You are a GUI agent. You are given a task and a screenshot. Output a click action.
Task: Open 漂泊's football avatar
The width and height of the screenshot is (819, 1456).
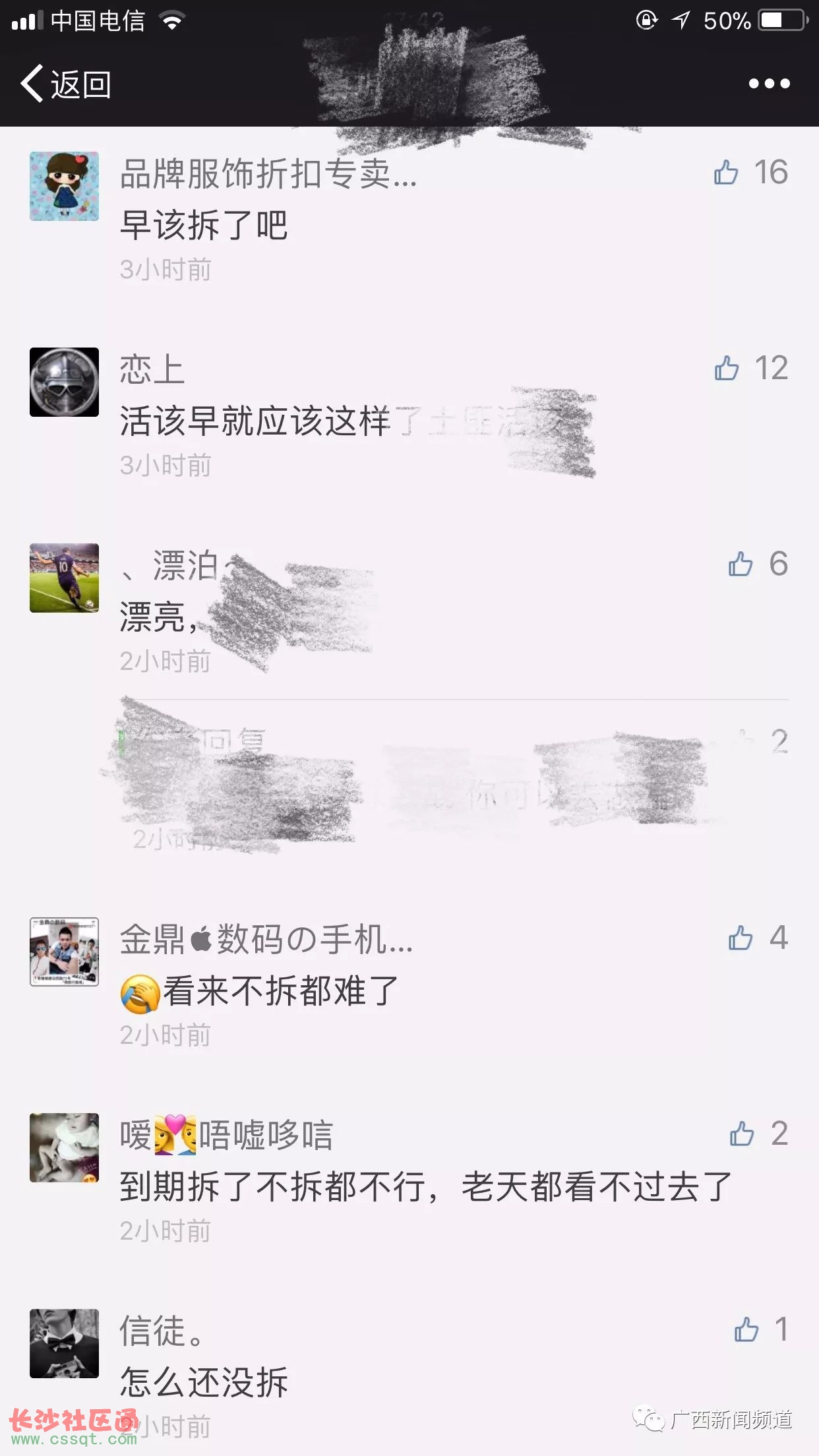point(64,578)
